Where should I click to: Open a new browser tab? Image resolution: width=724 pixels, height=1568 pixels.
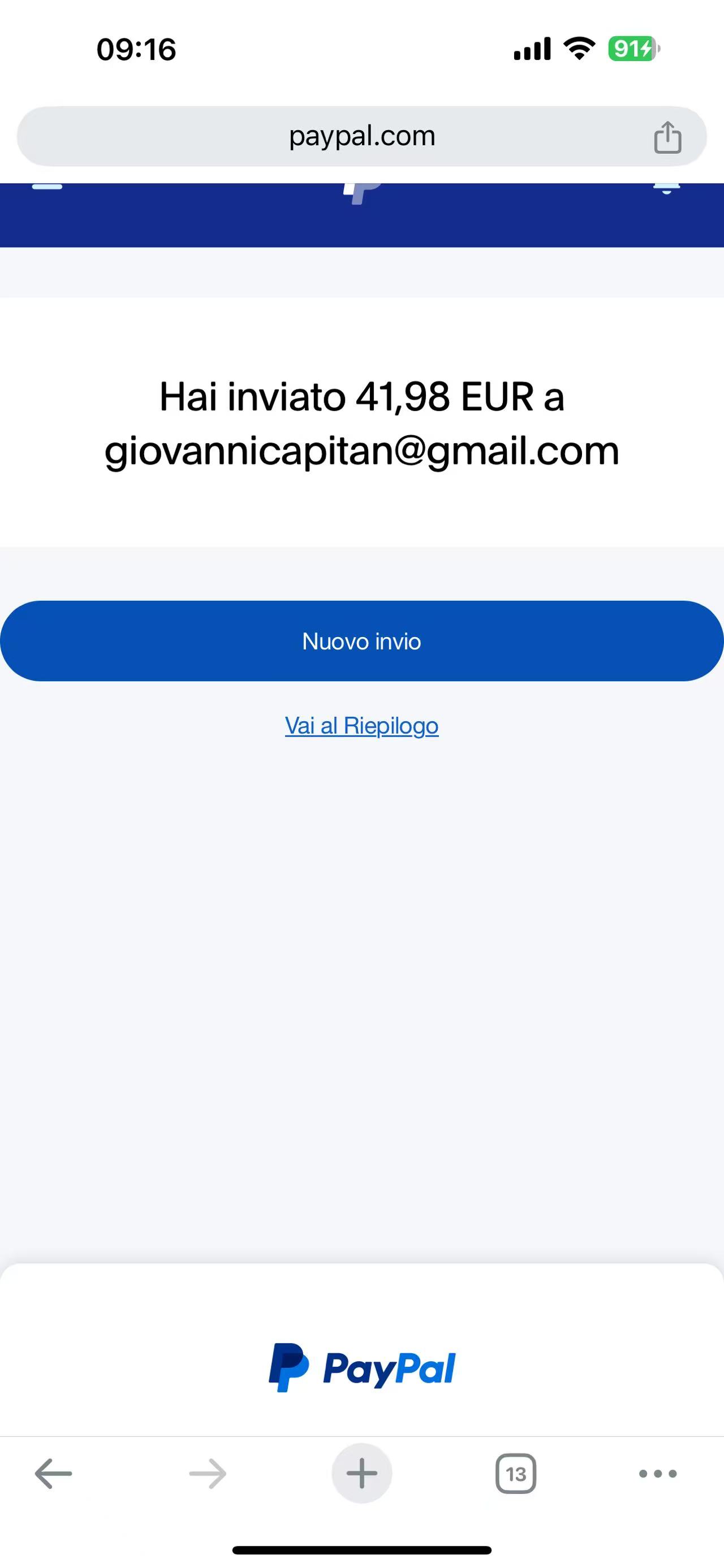361,1474
